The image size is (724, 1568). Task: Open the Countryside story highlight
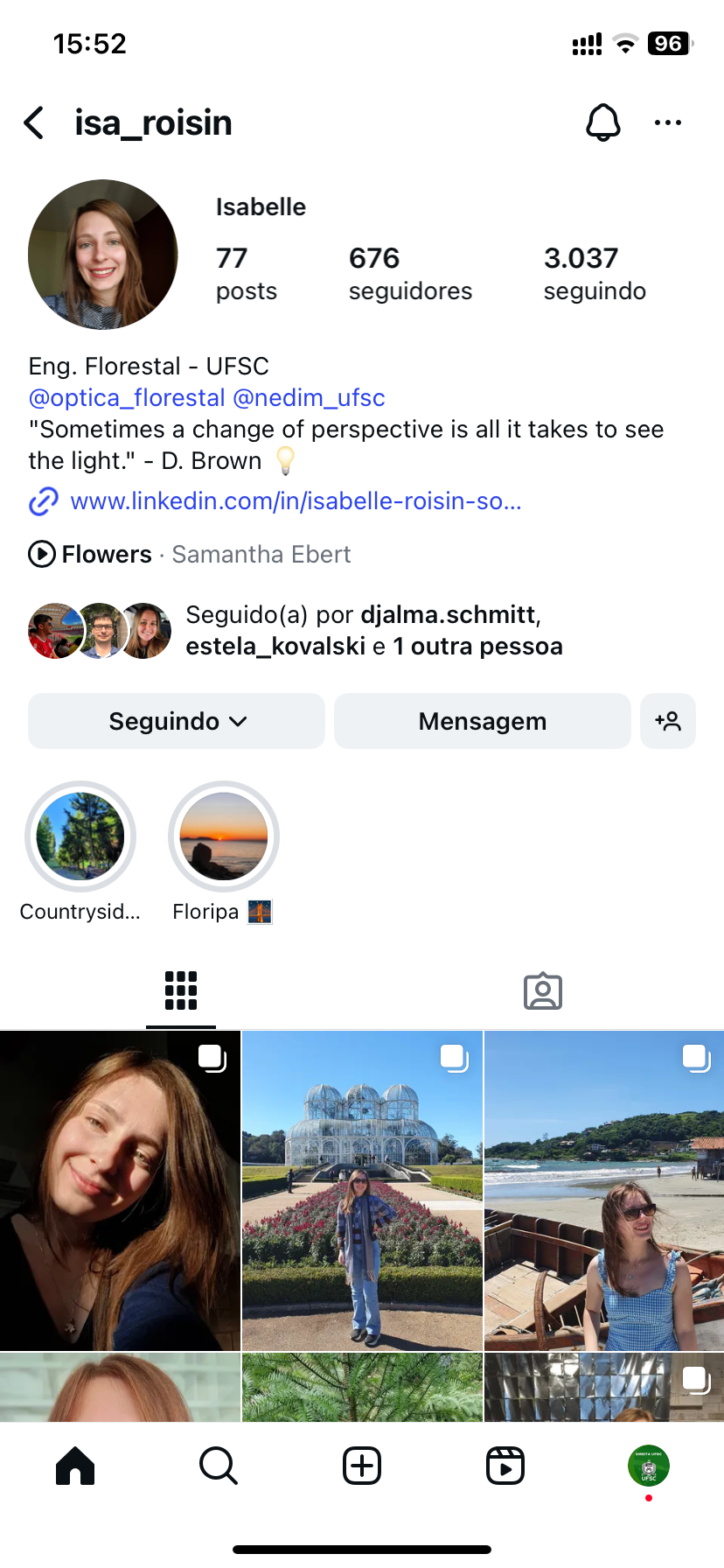(80, 836)
